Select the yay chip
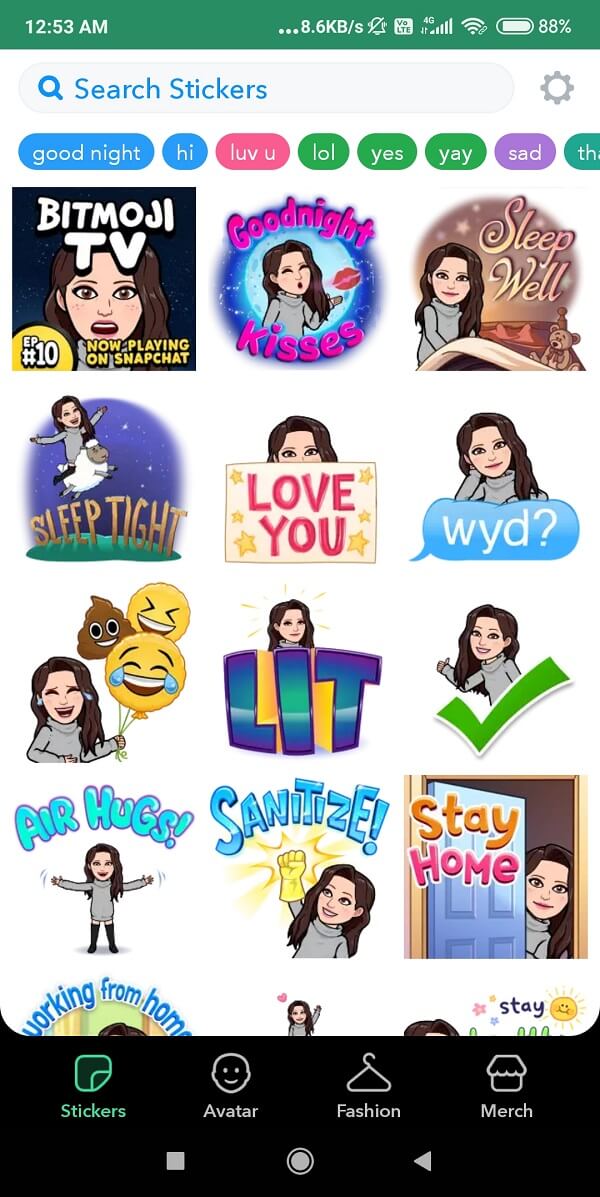 [x=456, y=153]
